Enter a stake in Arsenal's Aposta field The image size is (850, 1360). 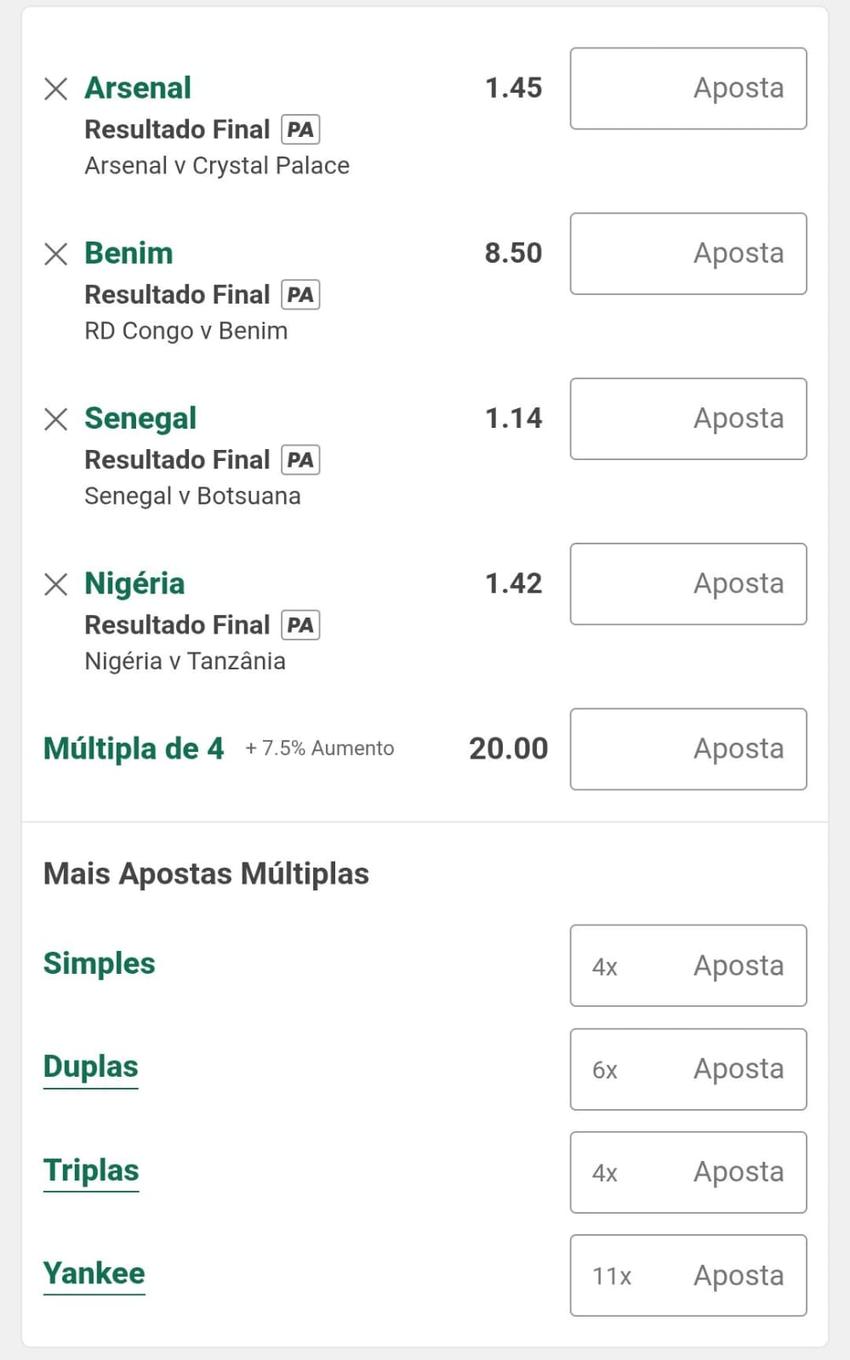688,88
